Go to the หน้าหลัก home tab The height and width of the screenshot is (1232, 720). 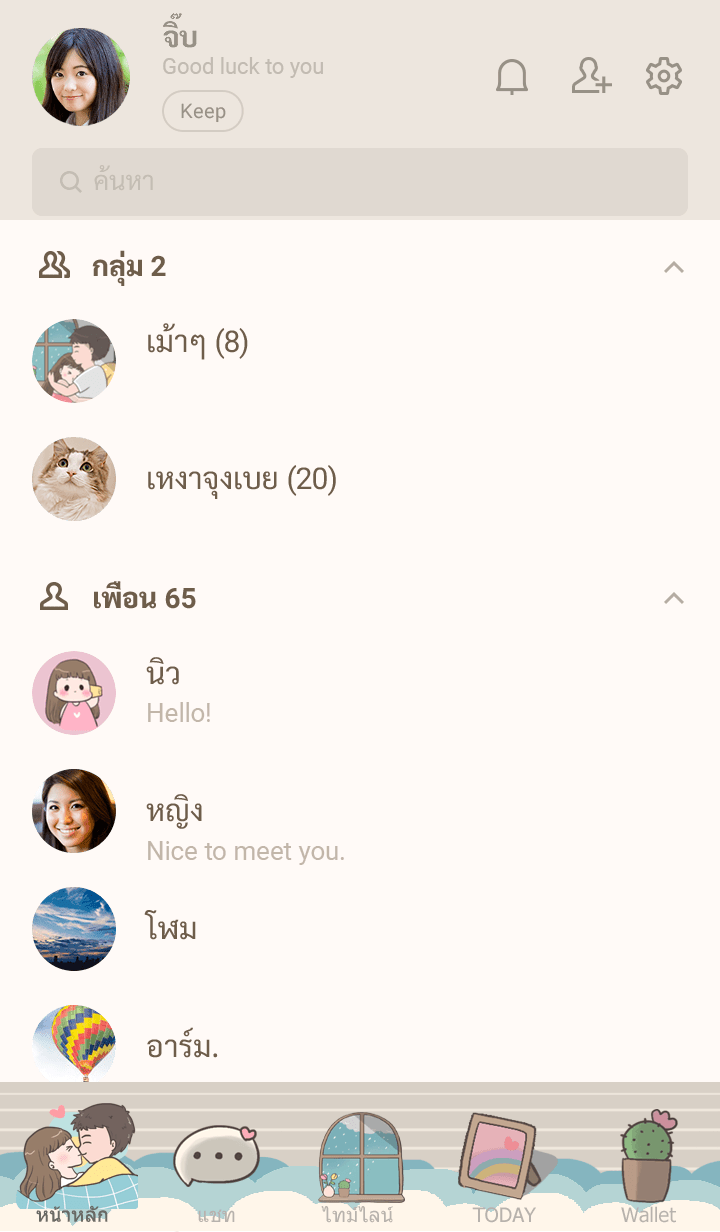point(72,1165)
